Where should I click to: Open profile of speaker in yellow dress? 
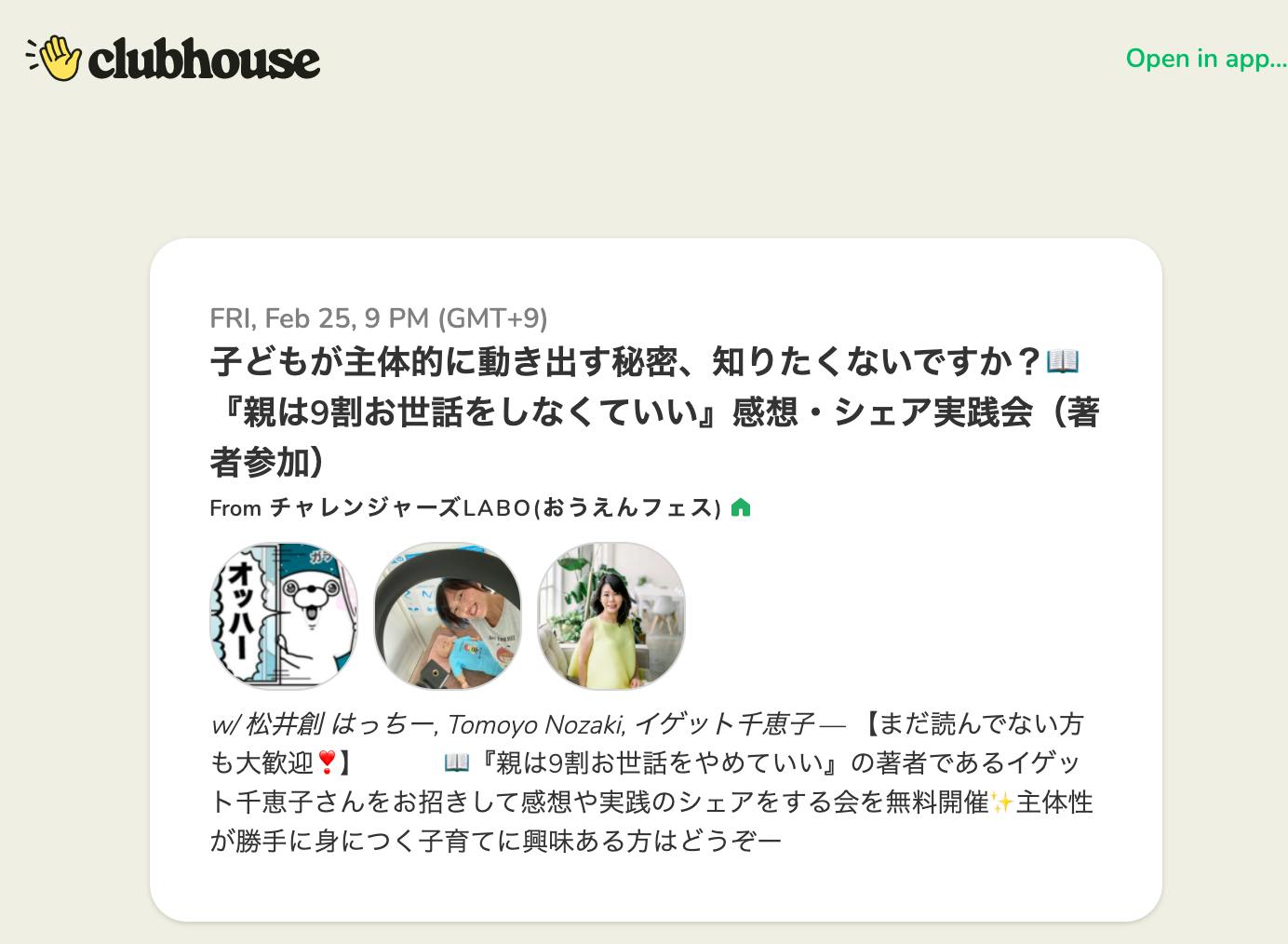(x=610, y=615)
